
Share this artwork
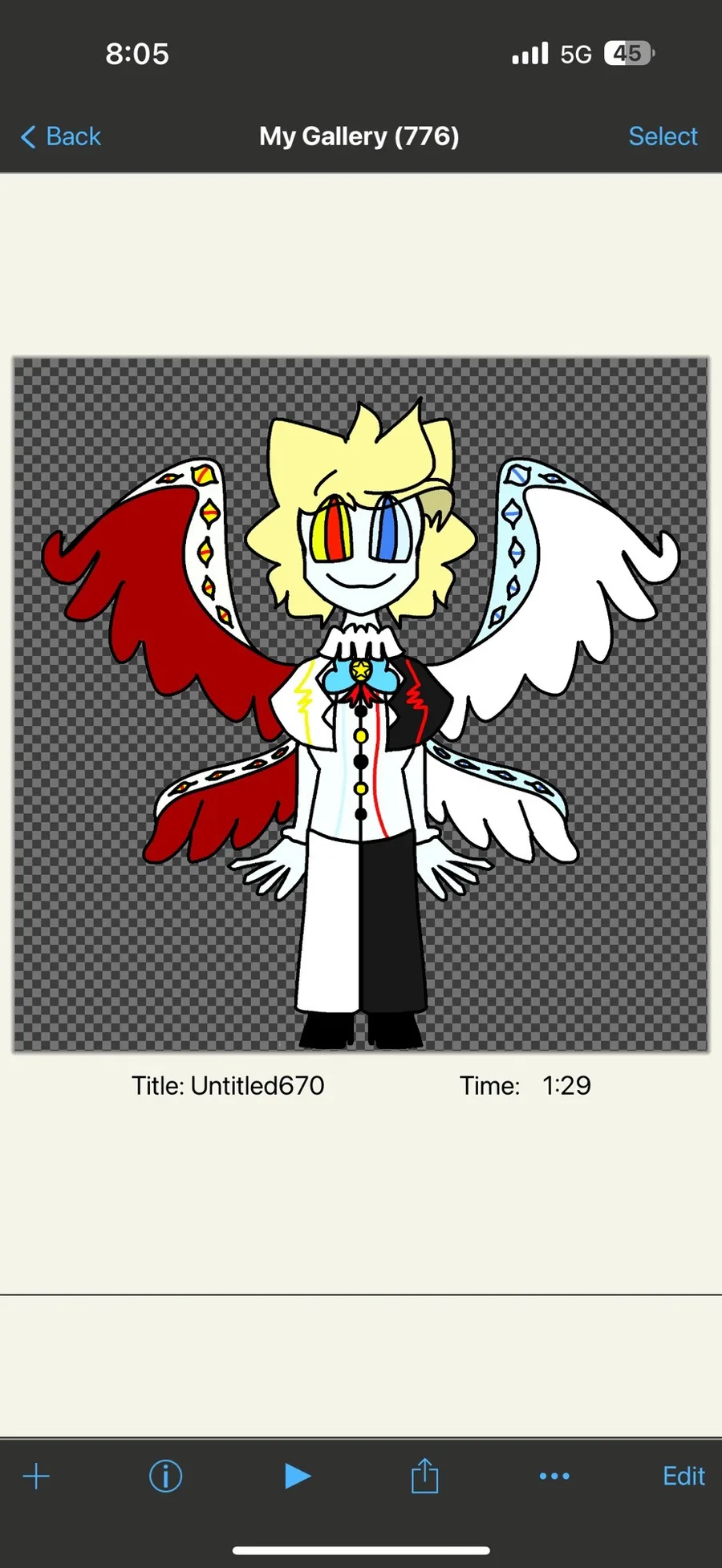coord(425,1476)
